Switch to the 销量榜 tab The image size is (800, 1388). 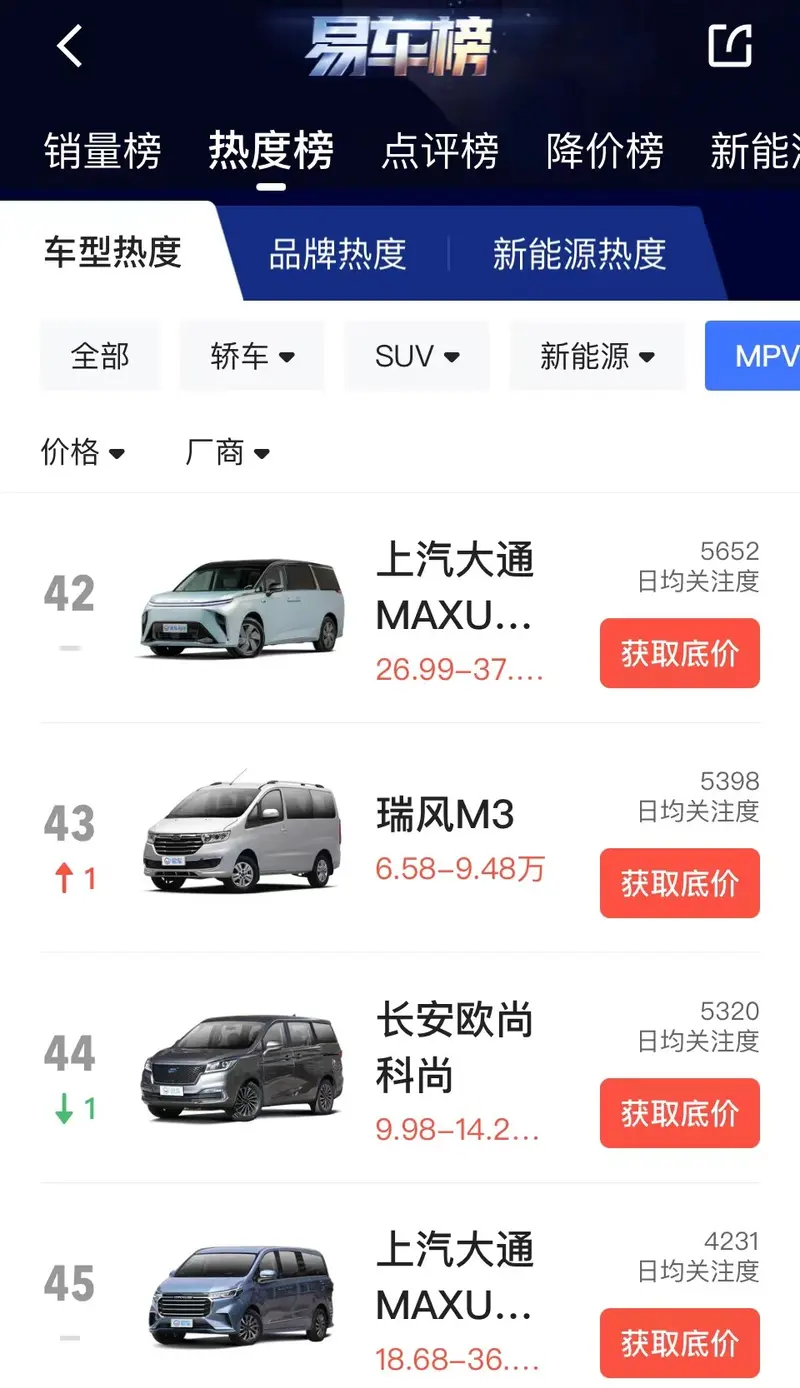pyautogui.click(x=102, y=153)
